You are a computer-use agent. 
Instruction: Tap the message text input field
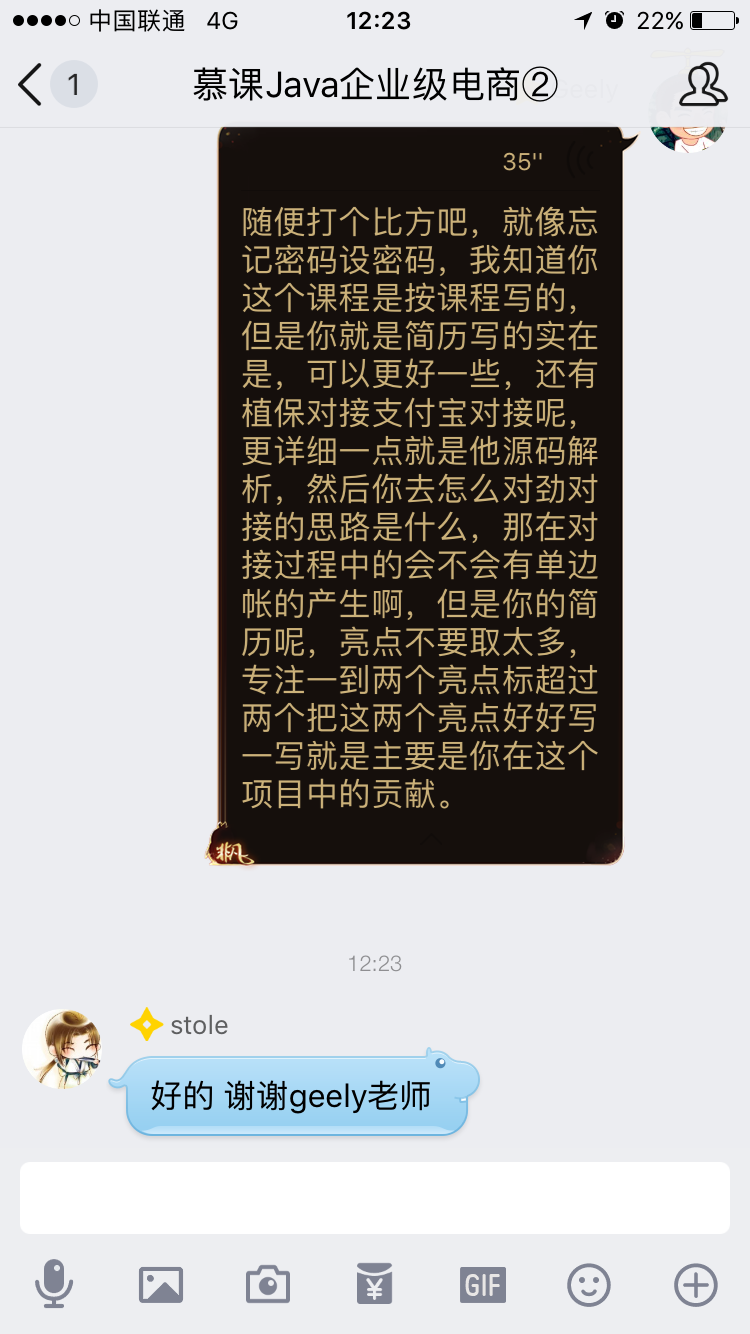[x=375, y=1200]
